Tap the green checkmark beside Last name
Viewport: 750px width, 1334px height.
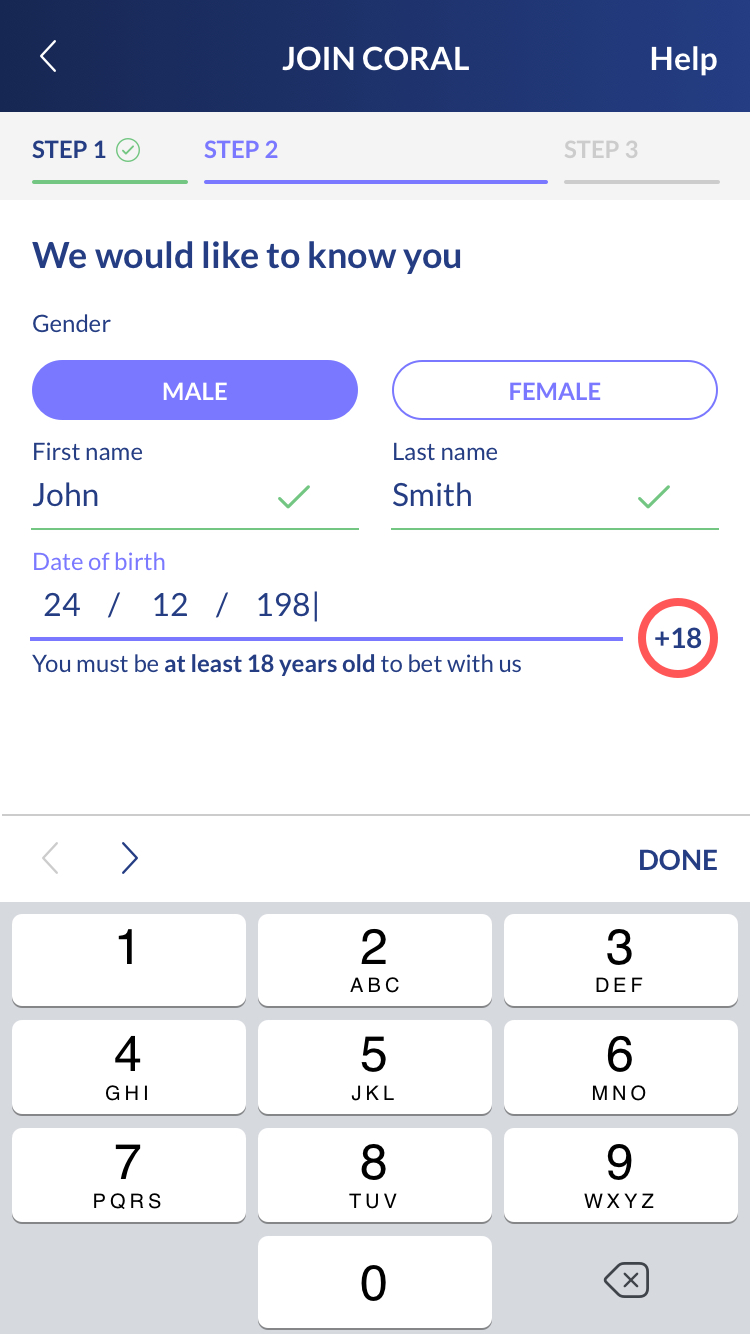point(653,496)
